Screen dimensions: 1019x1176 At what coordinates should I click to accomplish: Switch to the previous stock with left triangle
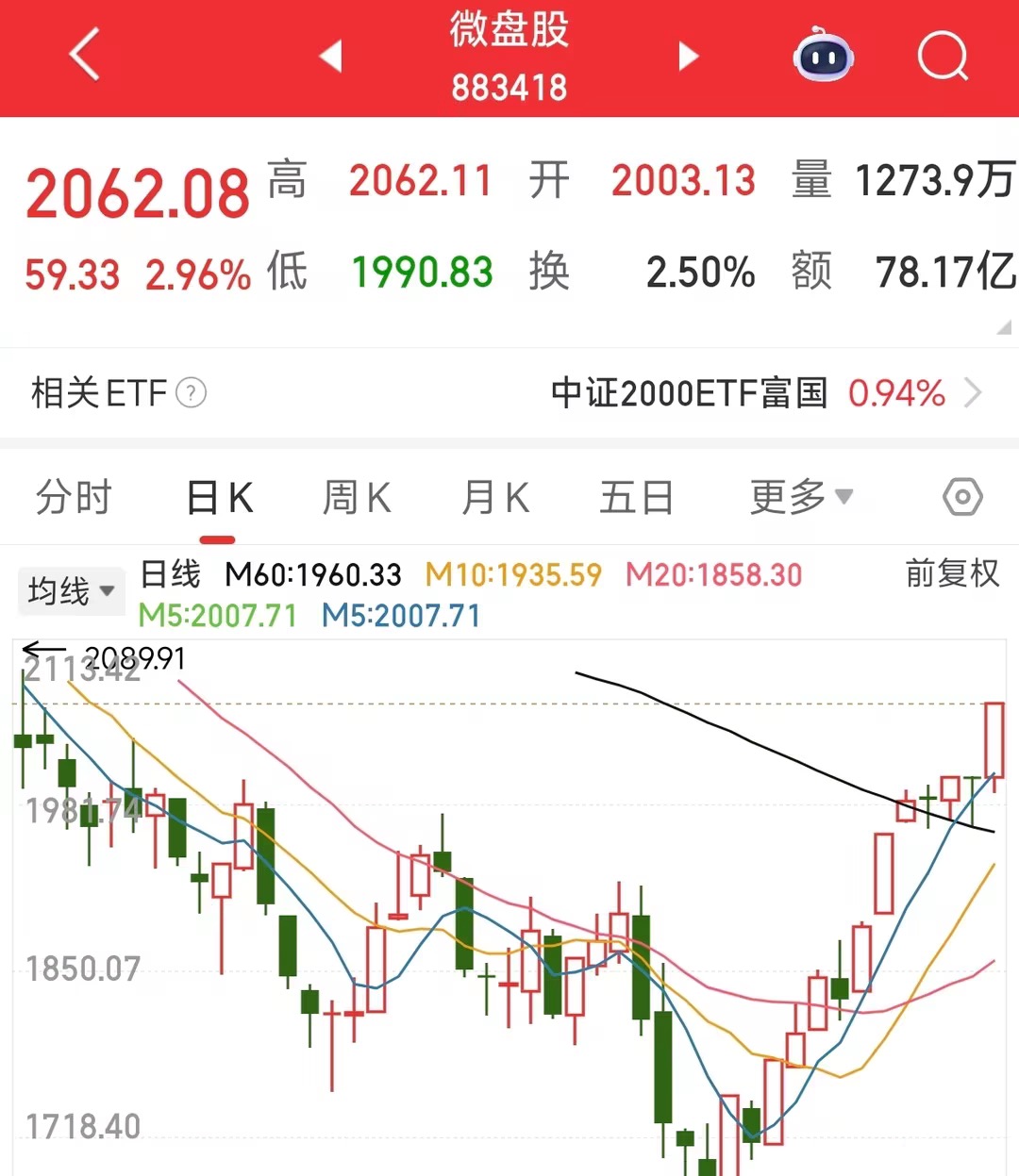331,57
